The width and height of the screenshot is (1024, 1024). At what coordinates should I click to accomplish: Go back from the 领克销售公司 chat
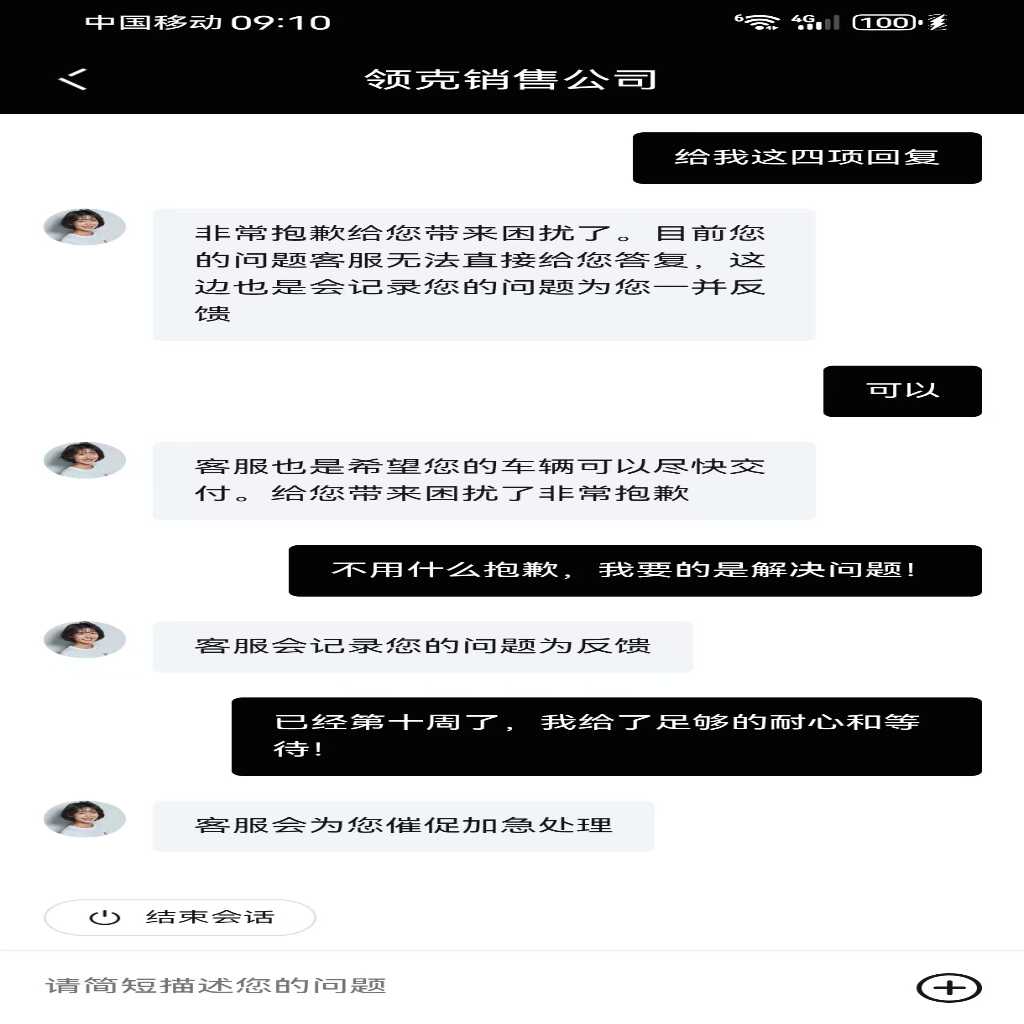click(73, 79)
